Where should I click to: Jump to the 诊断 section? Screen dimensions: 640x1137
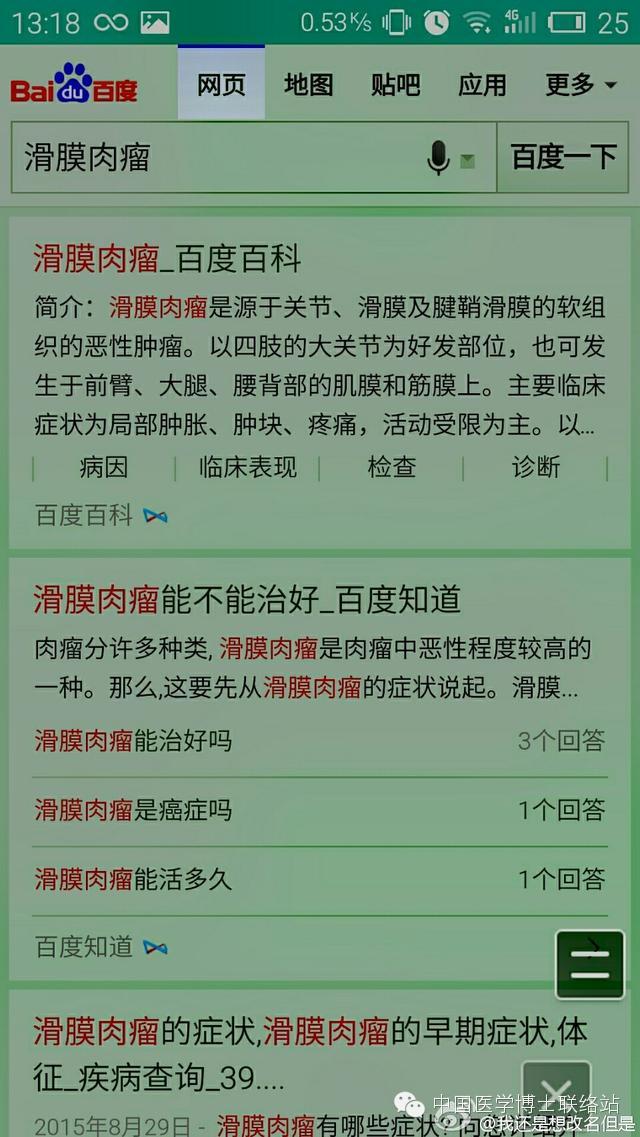click(536, 467)
